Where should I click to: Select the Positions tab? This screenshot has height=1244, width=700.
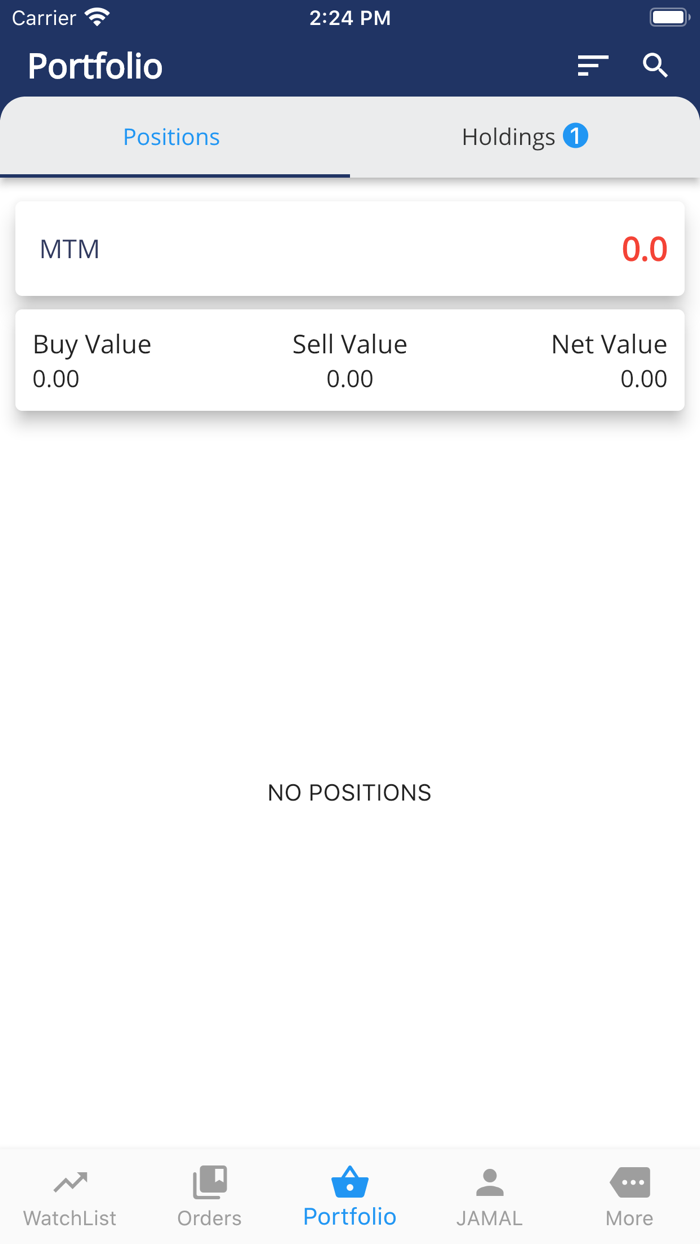tap(171, 137)
